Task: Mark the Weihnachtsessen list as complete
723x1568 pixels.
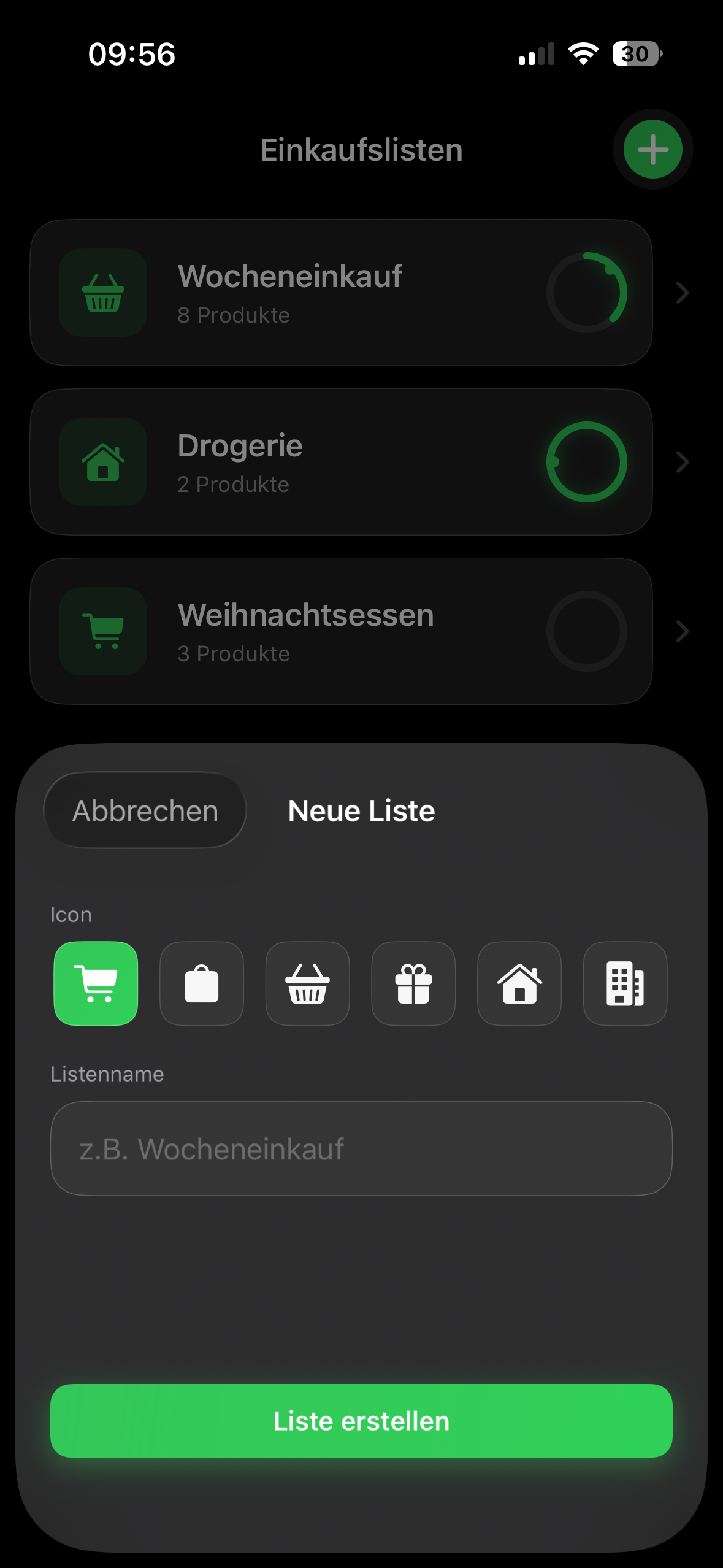Action: pos(586,631)
